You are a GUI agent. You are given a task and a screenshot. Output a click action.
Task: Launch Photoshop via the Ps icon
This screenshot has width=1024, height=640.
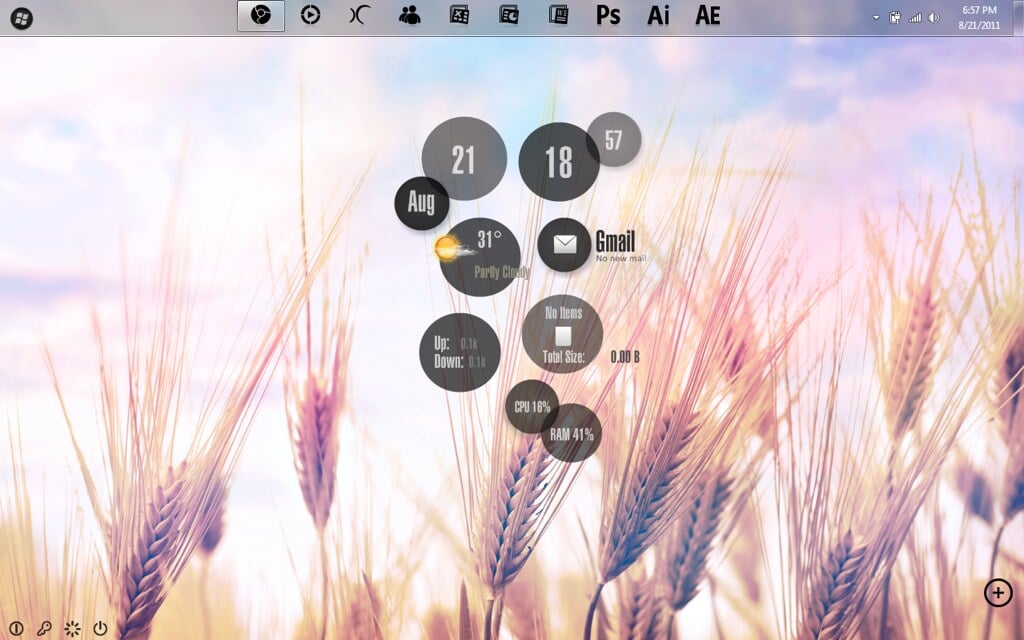point(608,15)
